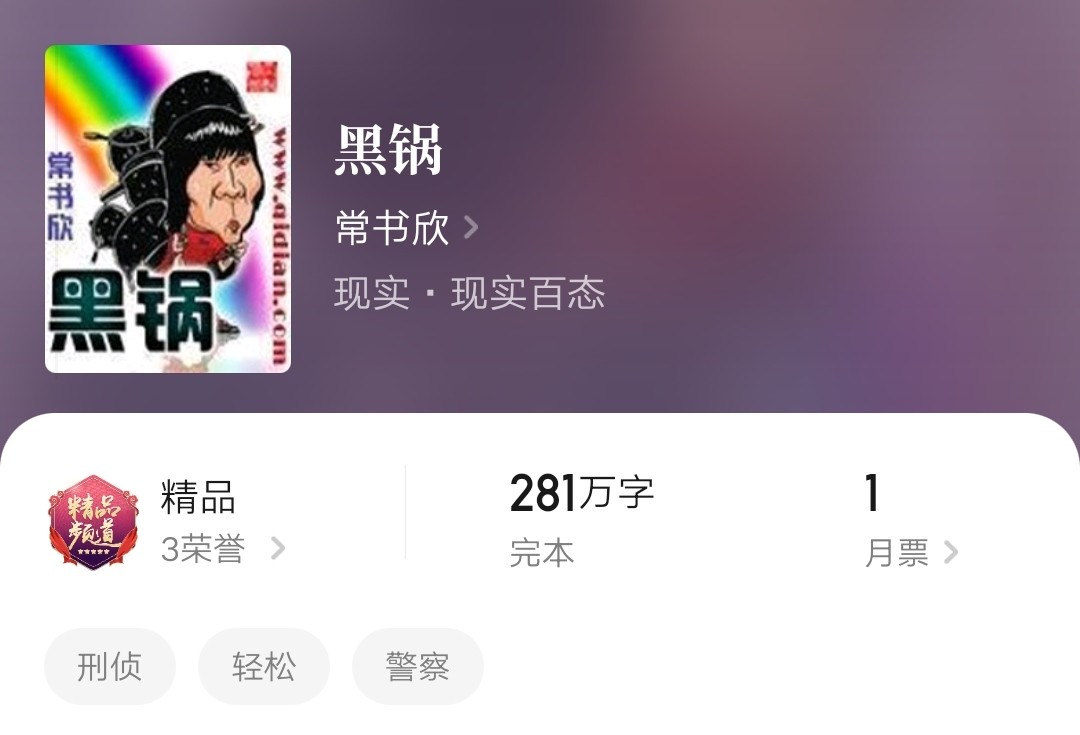Image resolution: width=1080 pixels, height=735 pixels.
Task: Tap the 轻松 tag chip
Action: (x=264, y=667)
